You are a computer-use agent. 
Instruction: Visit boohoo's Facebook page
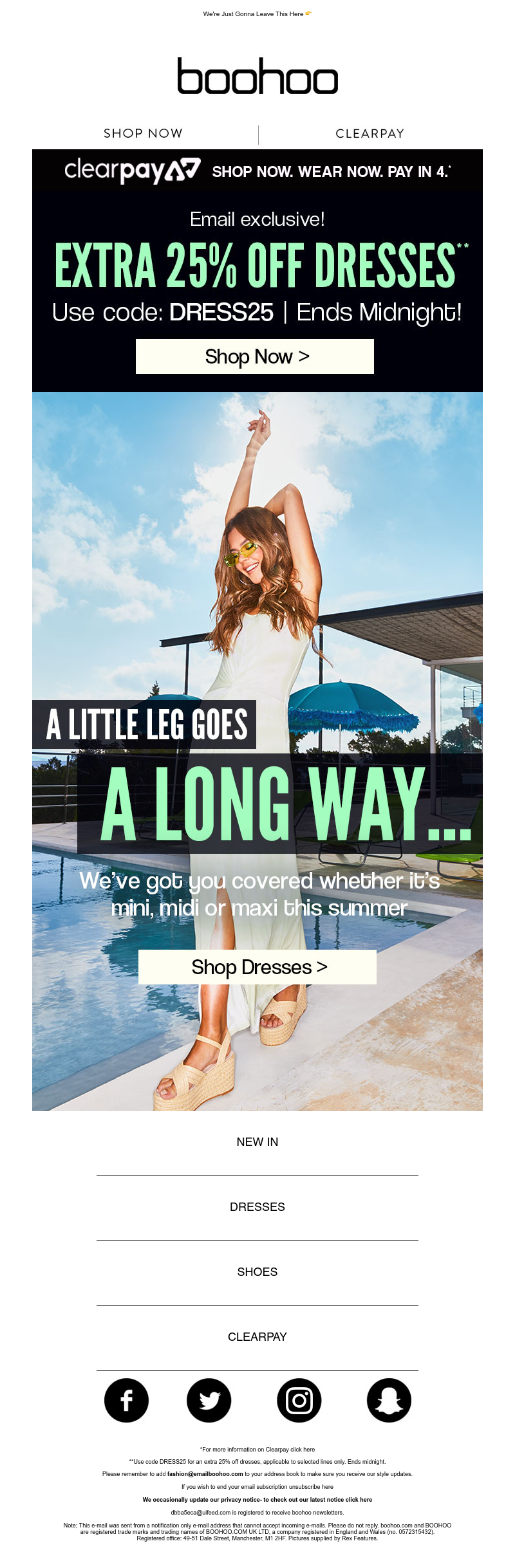click(126, 1400)
